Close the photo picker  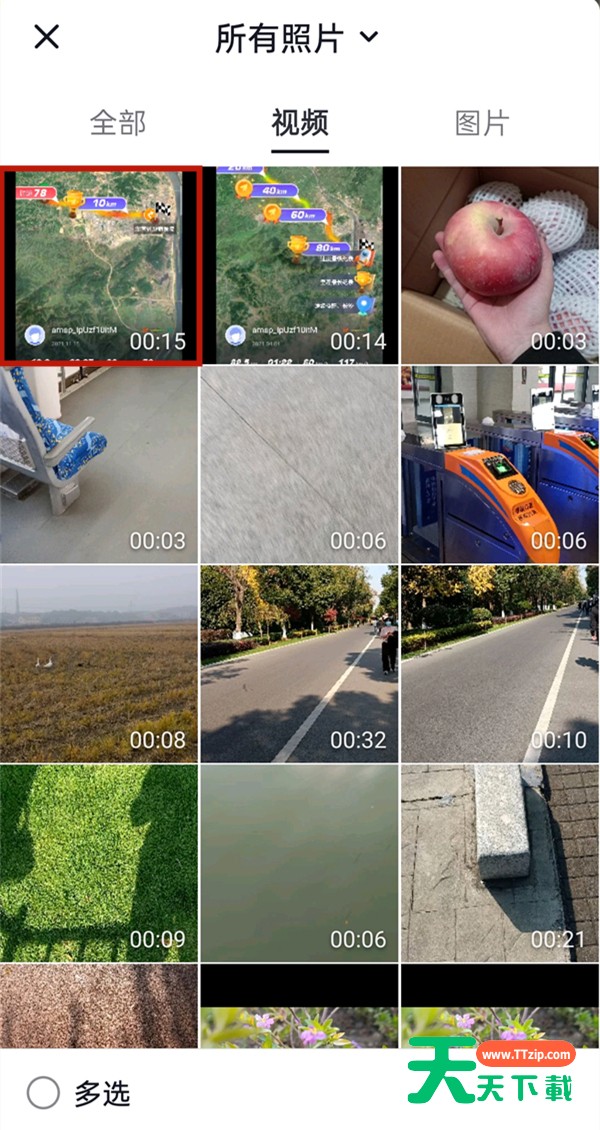[x=47, y=37]
